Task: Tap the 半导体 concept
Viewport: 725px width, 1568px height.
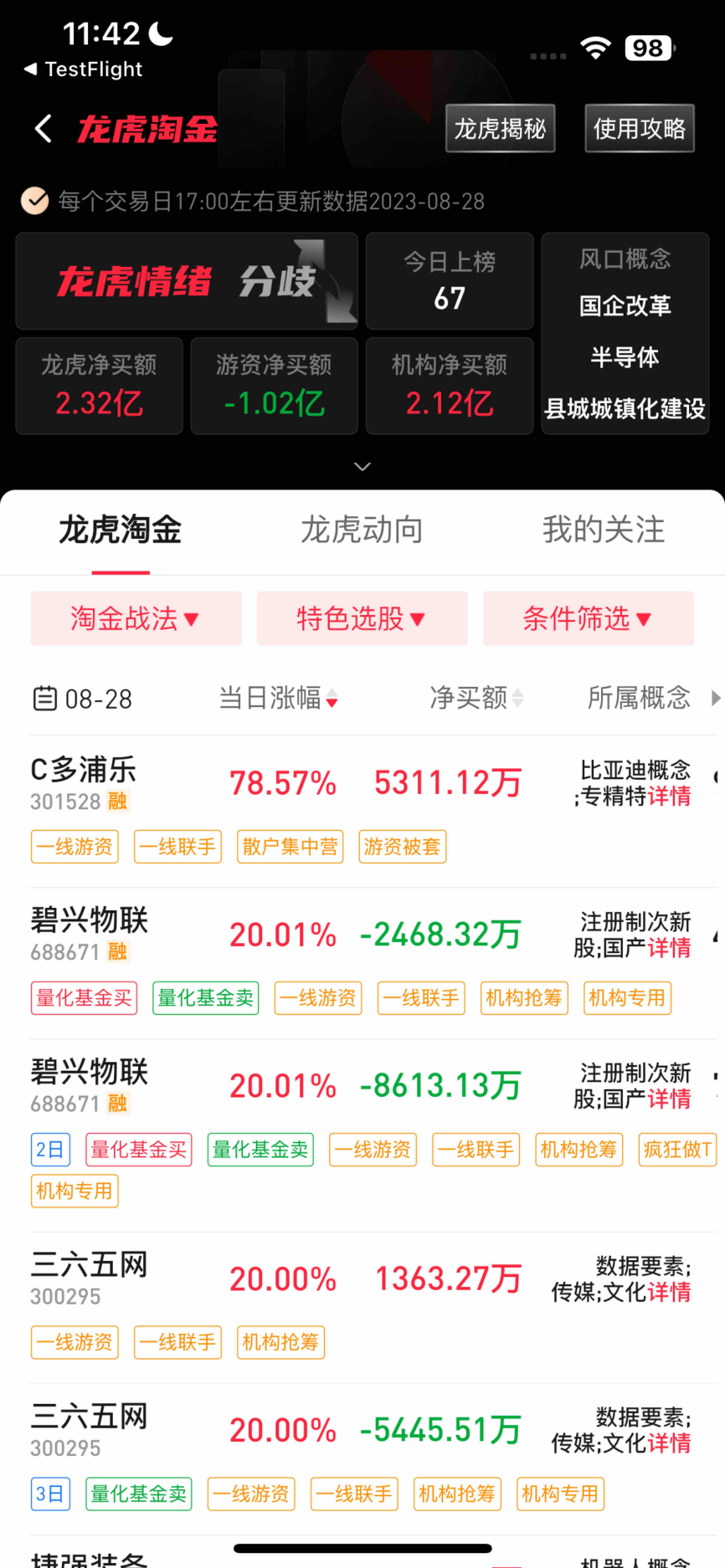Action: click(x=625, y=357)
